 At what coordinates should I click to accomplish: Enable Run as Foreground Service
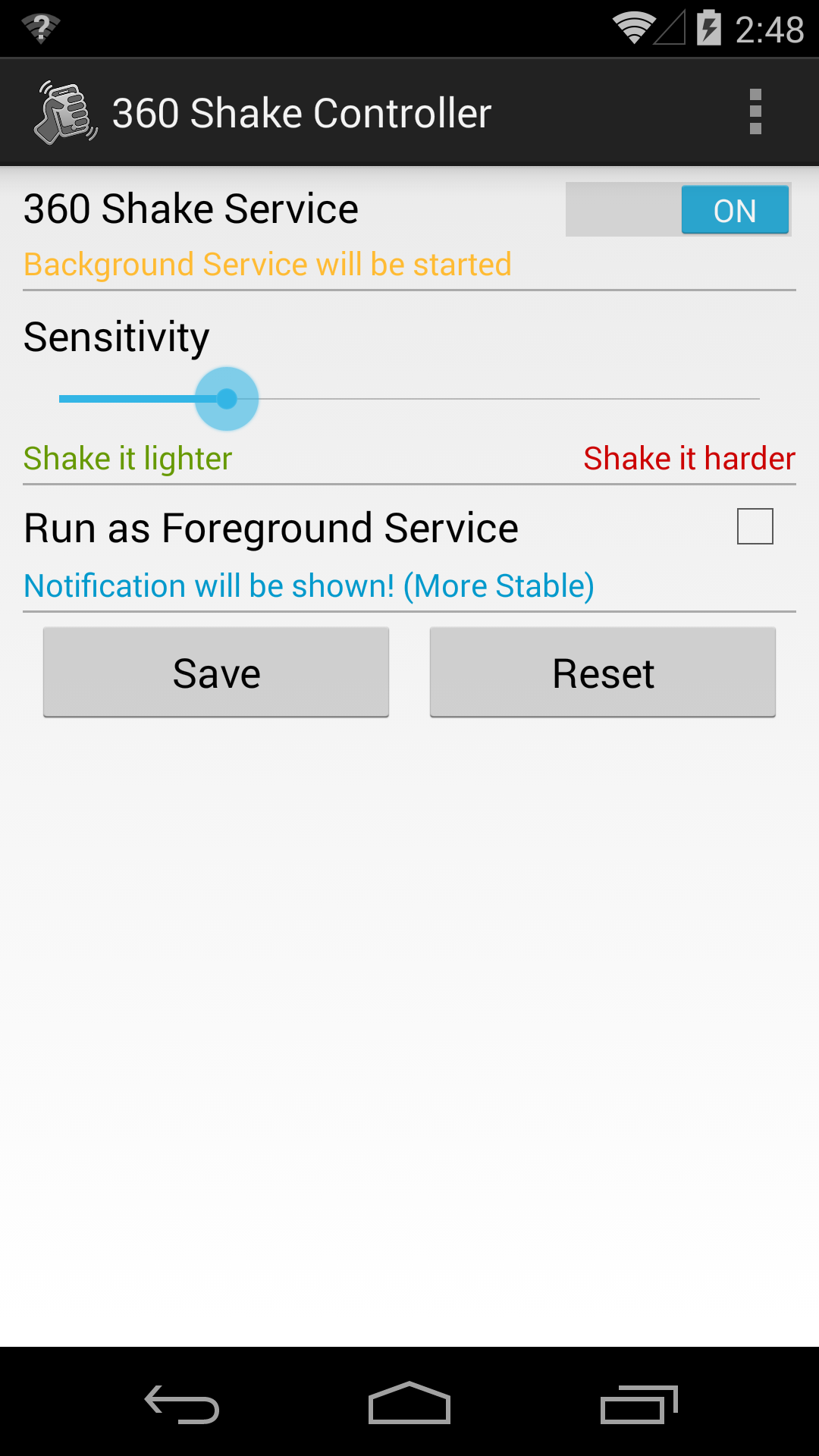pyautogui.click(x=755, y=526)
